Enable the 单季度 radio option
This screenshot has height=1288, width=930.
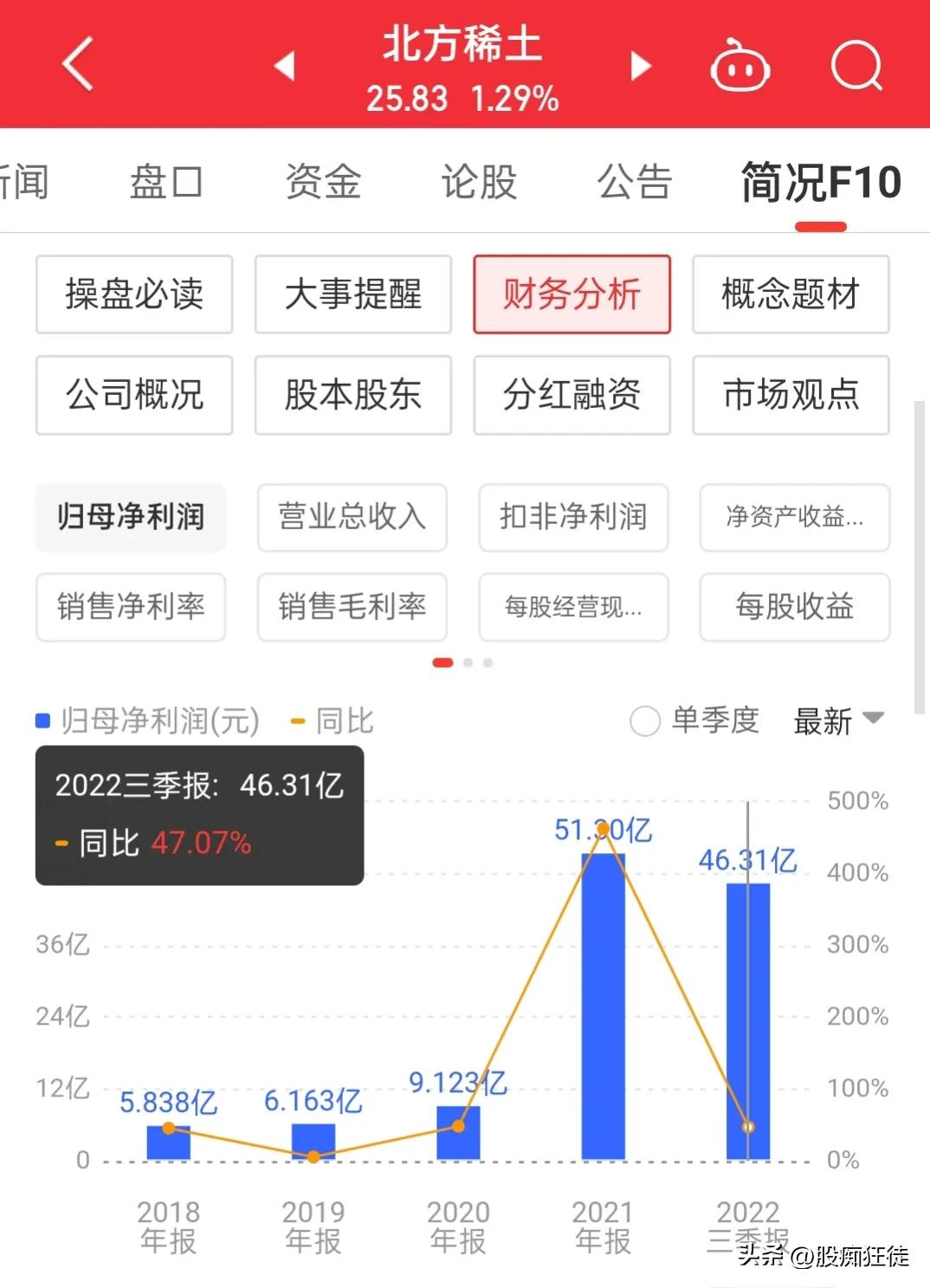pyautogui.click(x=645, y=721)
